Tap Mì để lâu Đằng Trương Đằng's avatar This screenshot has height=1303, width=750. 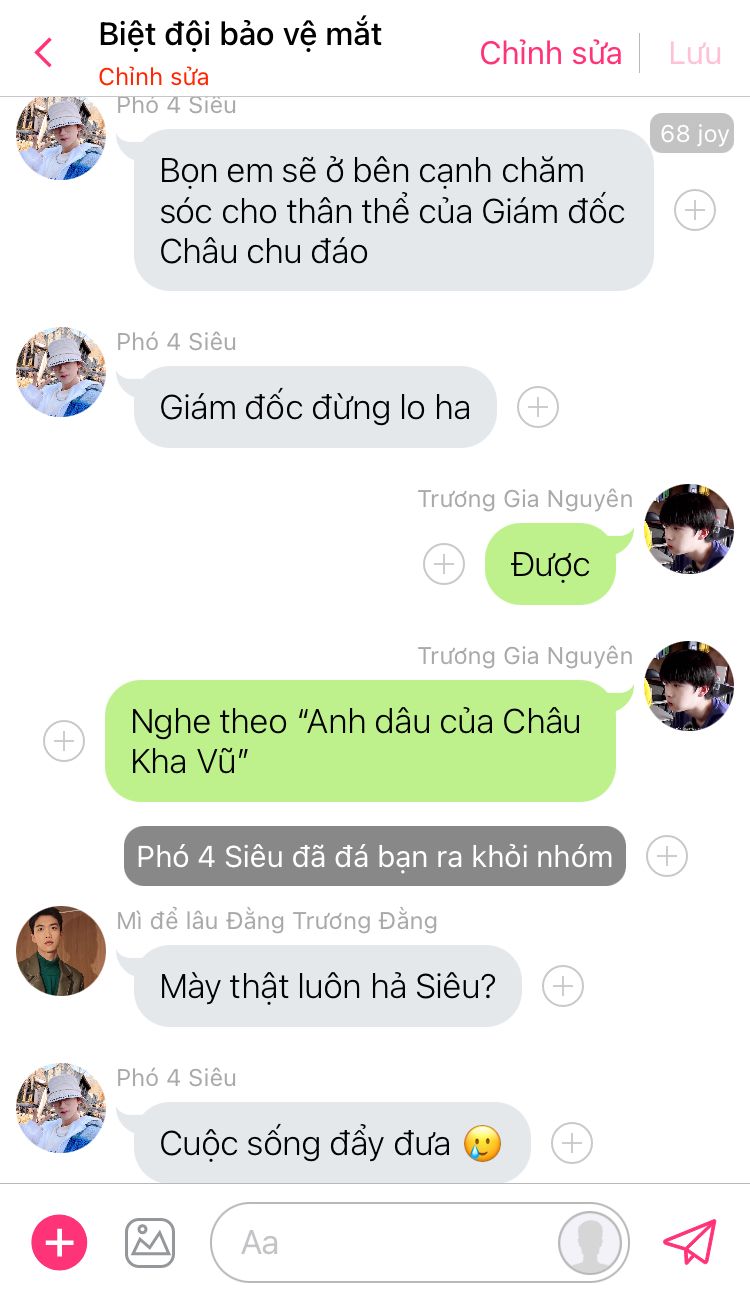click(61, 951)
